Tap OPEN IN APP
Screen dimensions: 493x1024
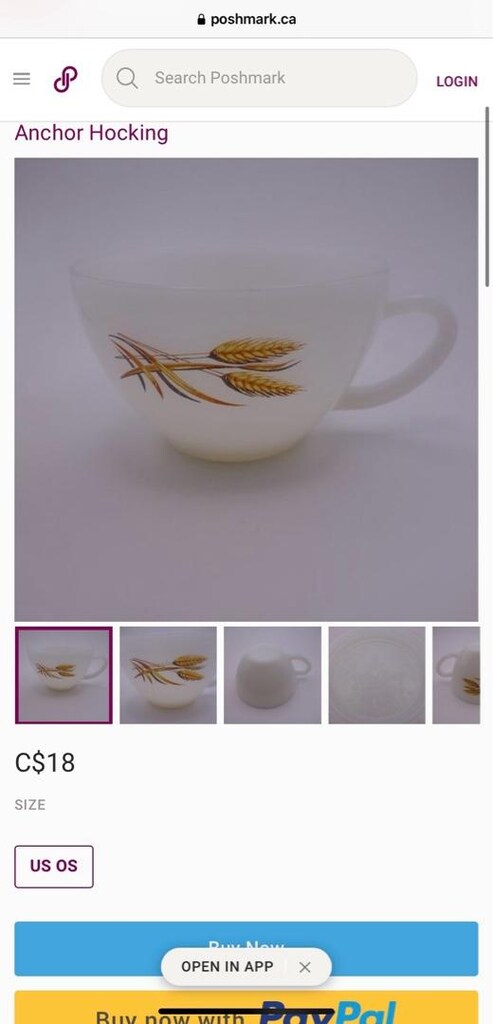pos(227,967)
